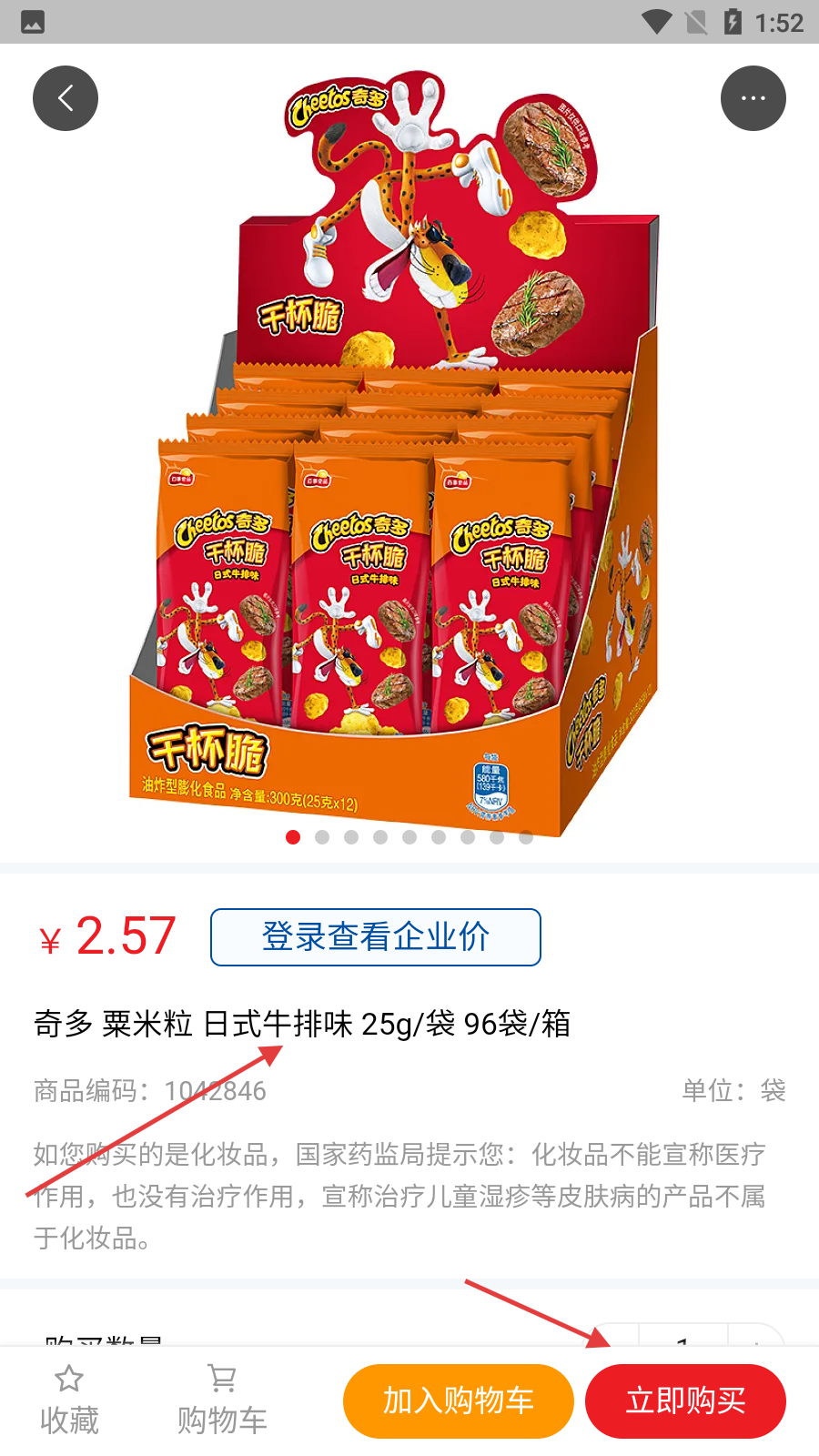
Task: Add the product to 收藏 favorites
Action: [x=69, y=1400]
